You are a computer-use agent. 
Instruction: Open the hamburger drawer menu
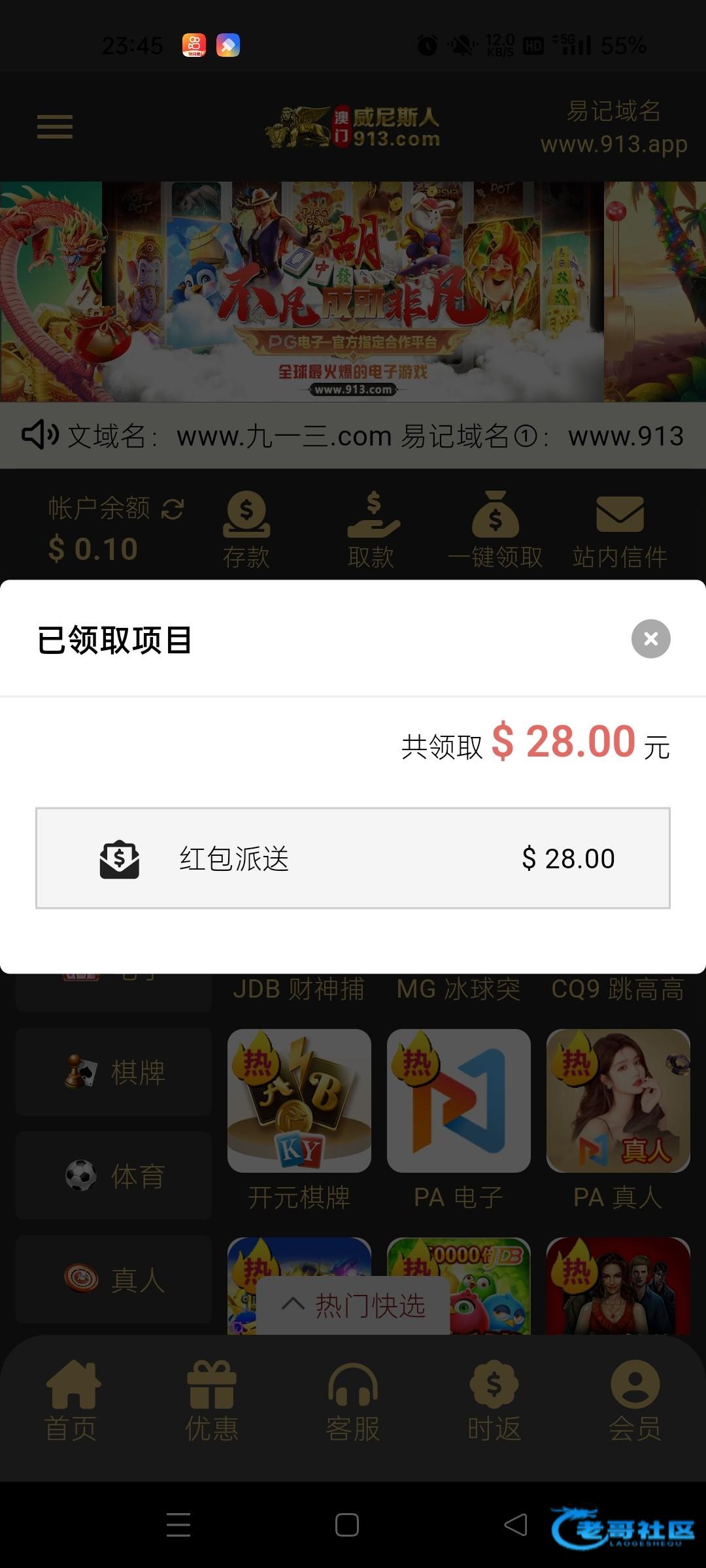[x=55, y=127]
